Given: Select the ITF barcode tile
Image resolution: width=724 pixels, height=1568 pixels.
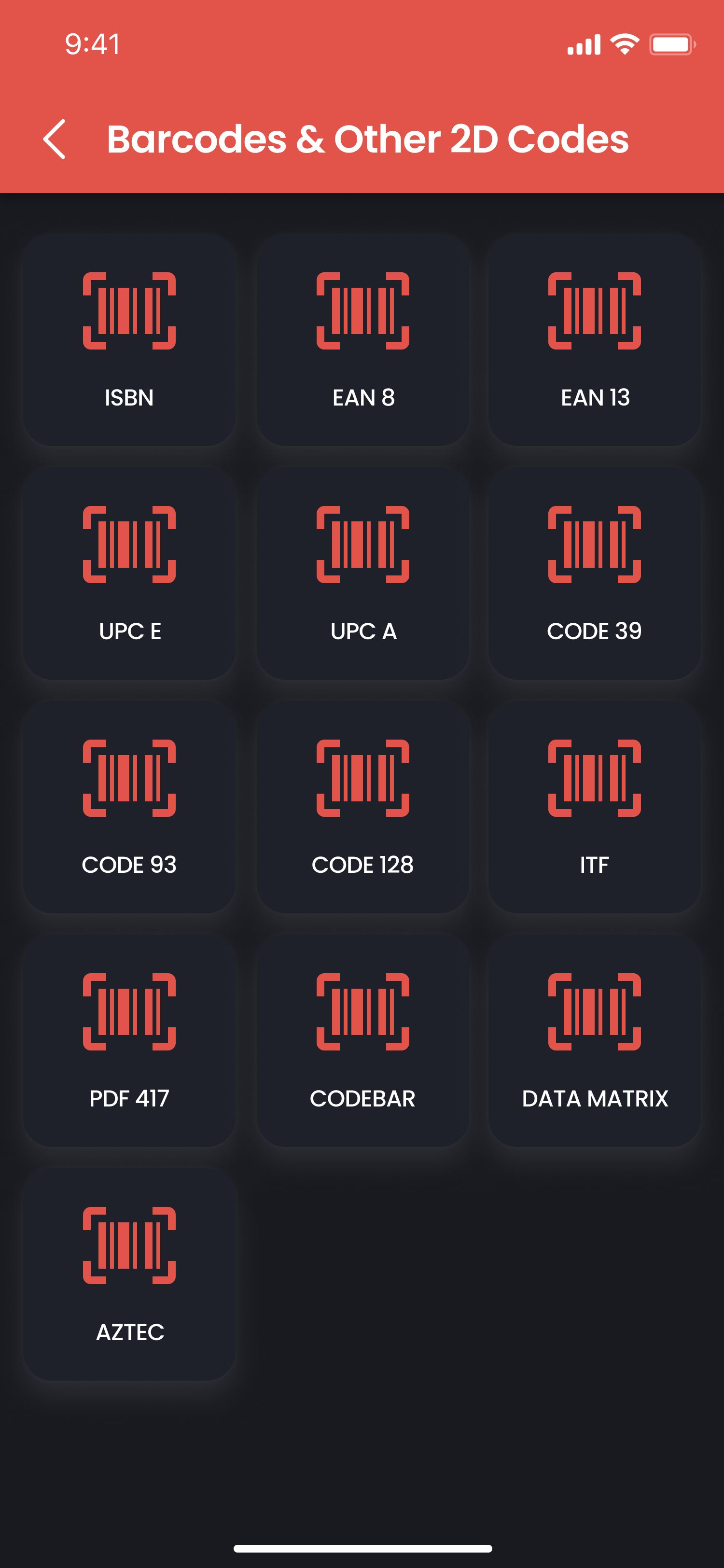Looking at the screenshot, I should (595, 807).
